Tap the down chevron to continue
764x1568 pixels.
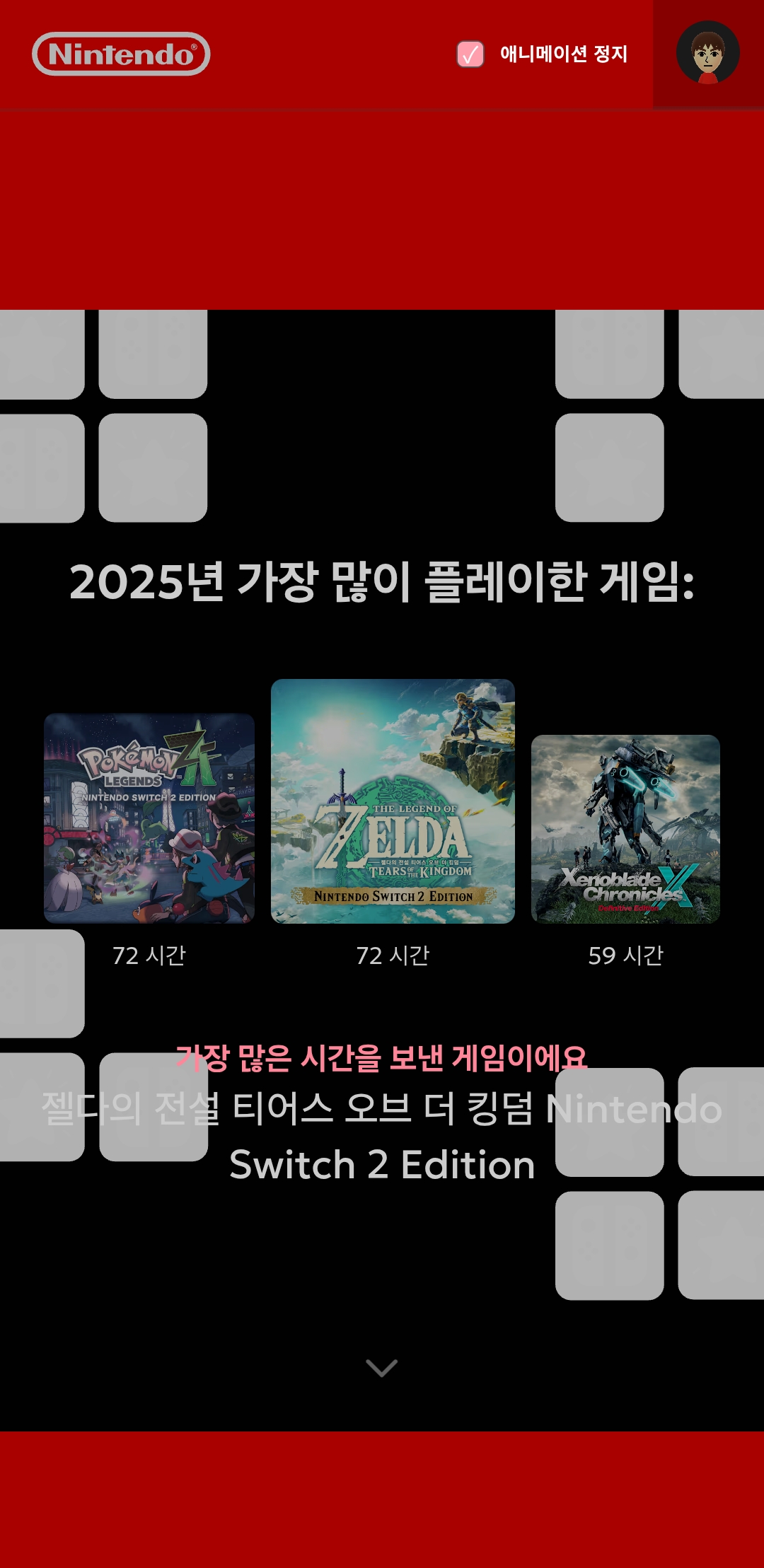(382, 1368)
